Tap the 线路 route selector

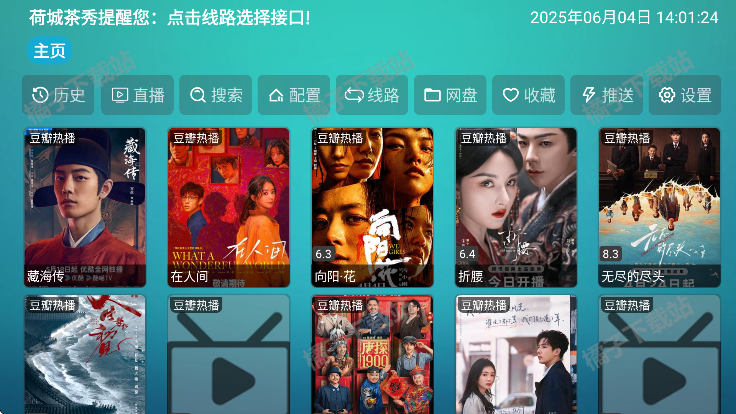372,95
